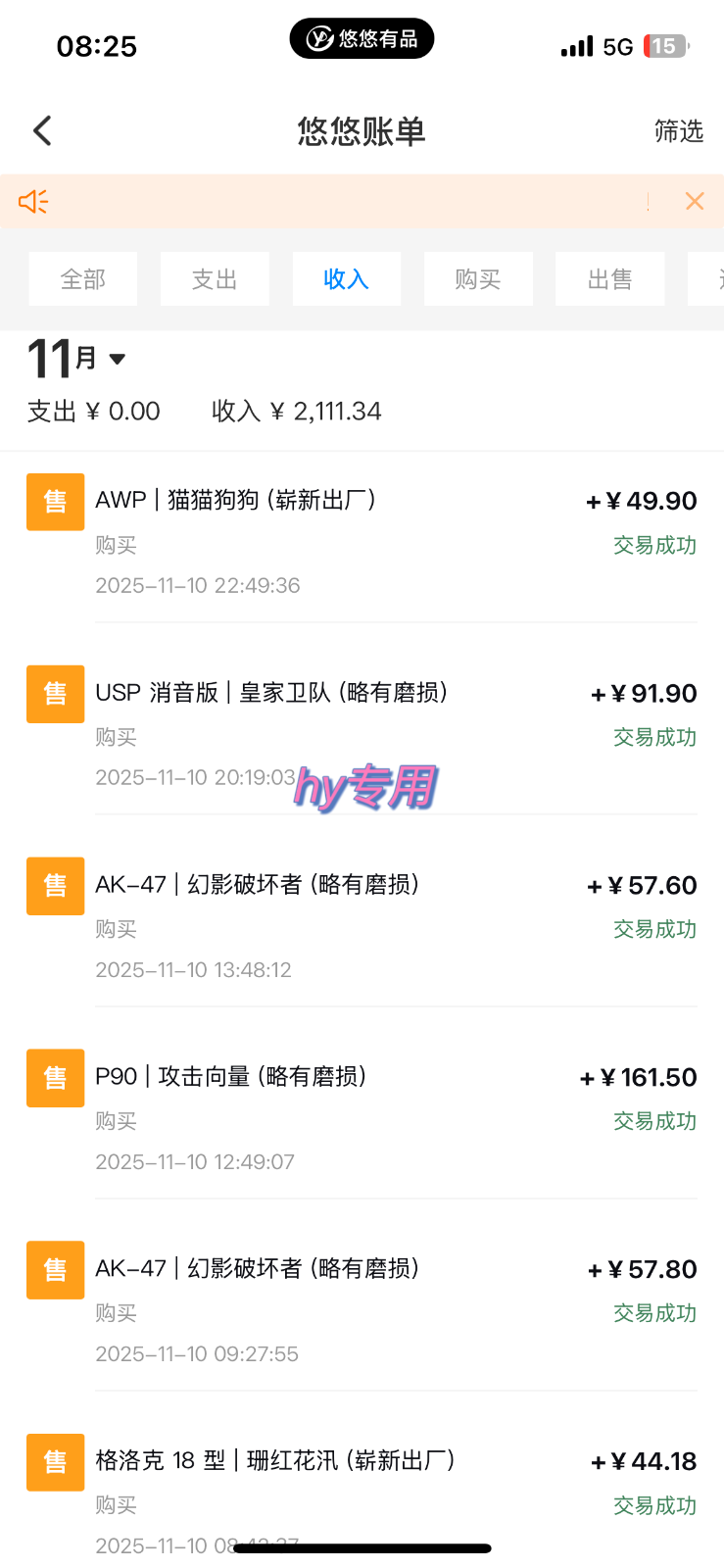The image size is (724, 1568).
Task: Switch filter to 支出
Action: [x=215, y=278]
